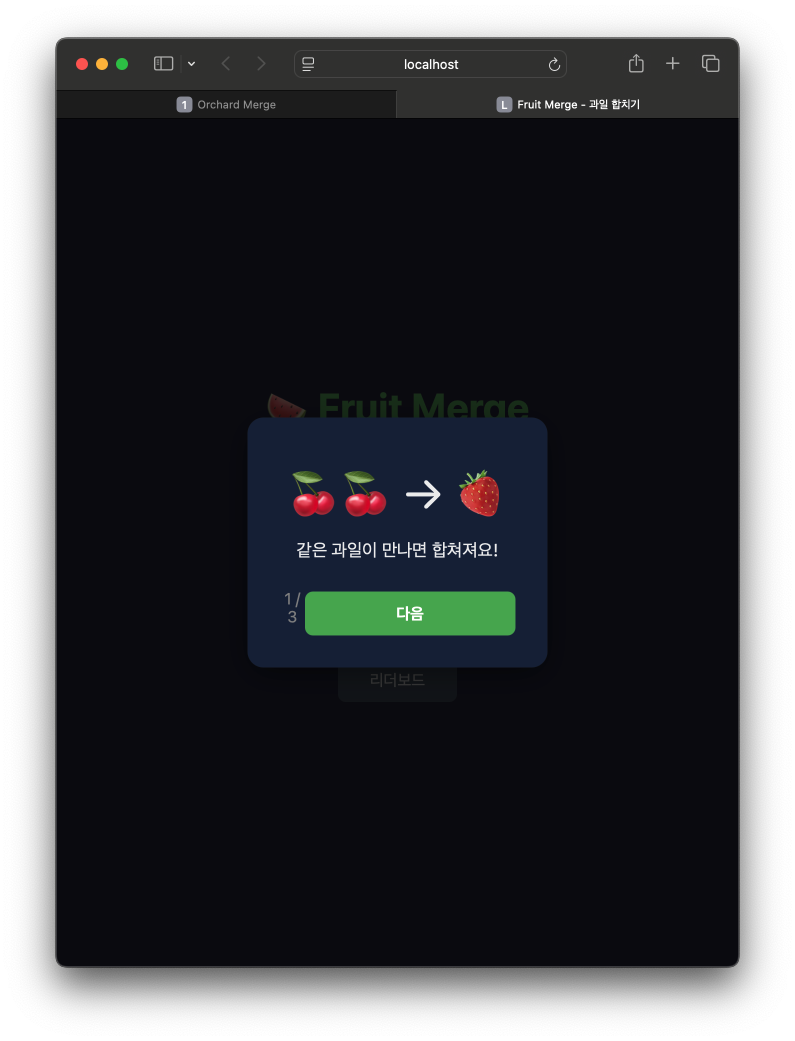The width and height of the screenshot is (795, 1041).
Task: Reload the localhost page
Action: 554,64
